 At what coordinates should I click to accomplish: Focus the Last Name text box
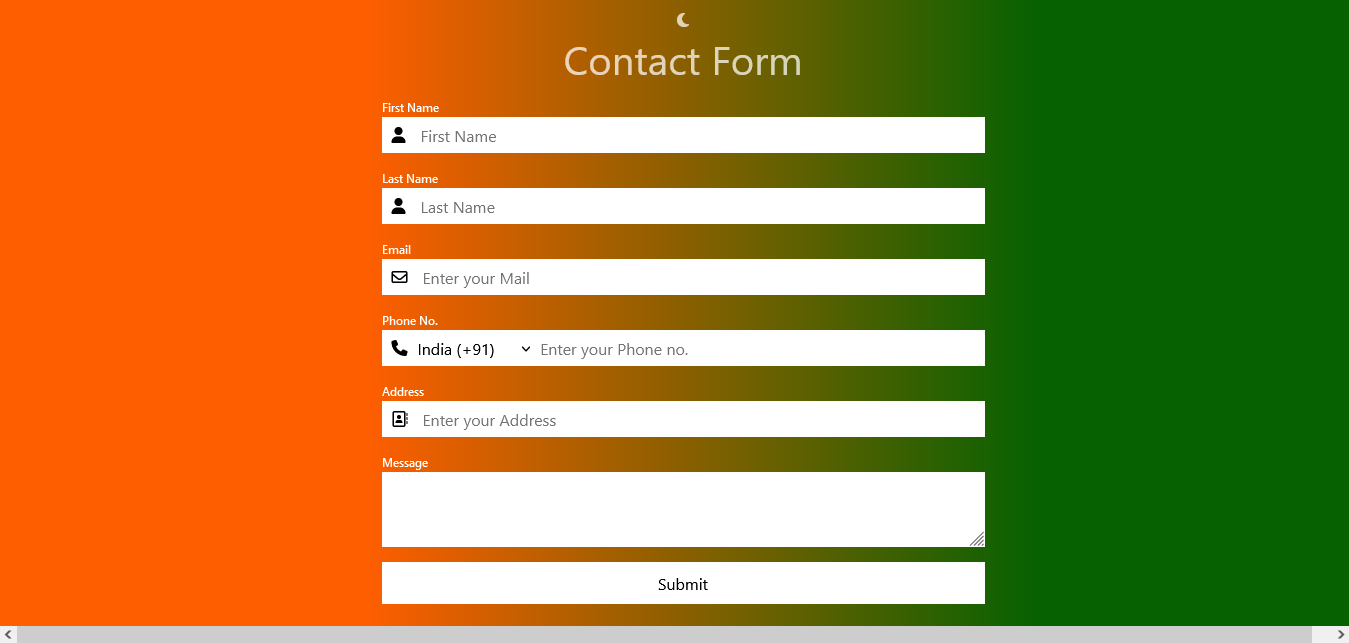tap(700, 207)
